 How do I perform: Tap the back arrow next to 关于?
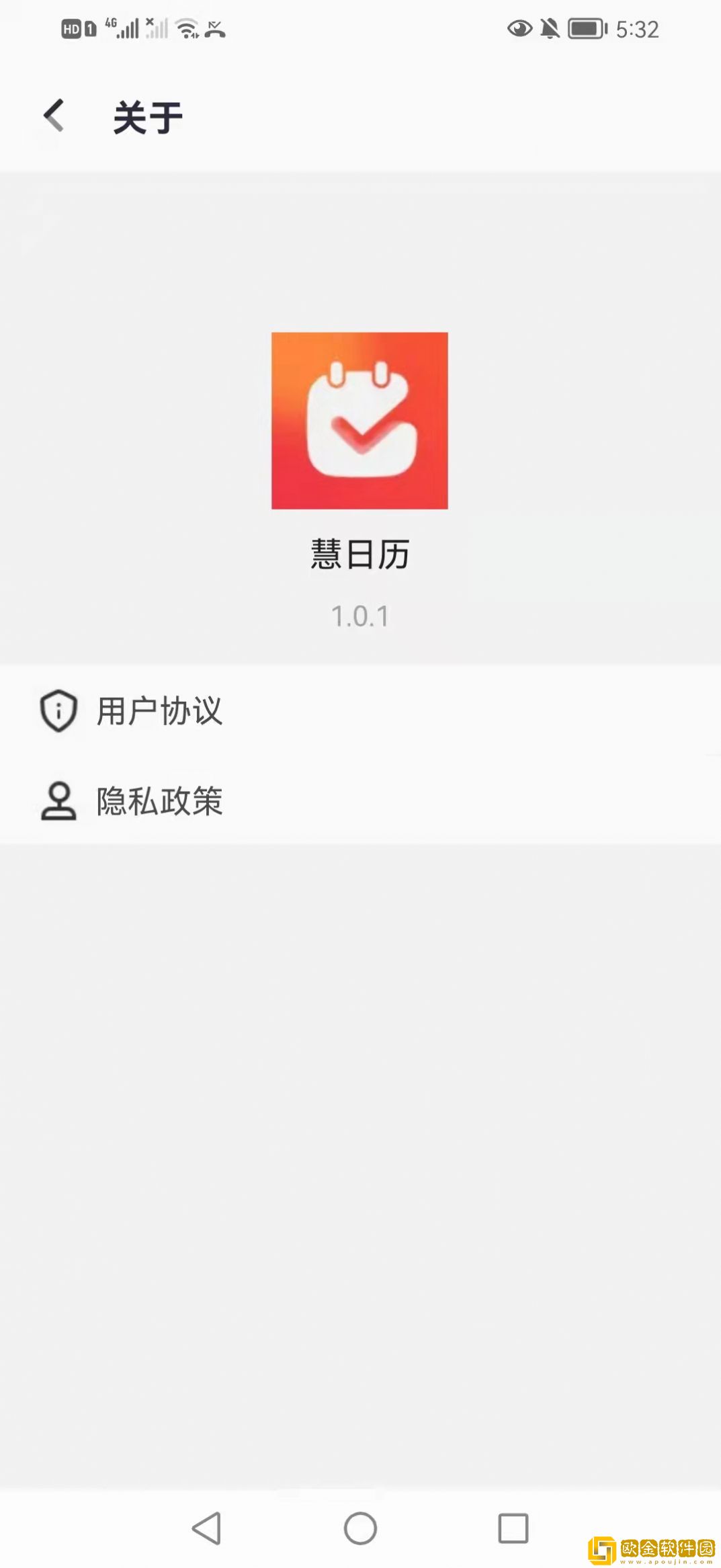tap(52, 114)
